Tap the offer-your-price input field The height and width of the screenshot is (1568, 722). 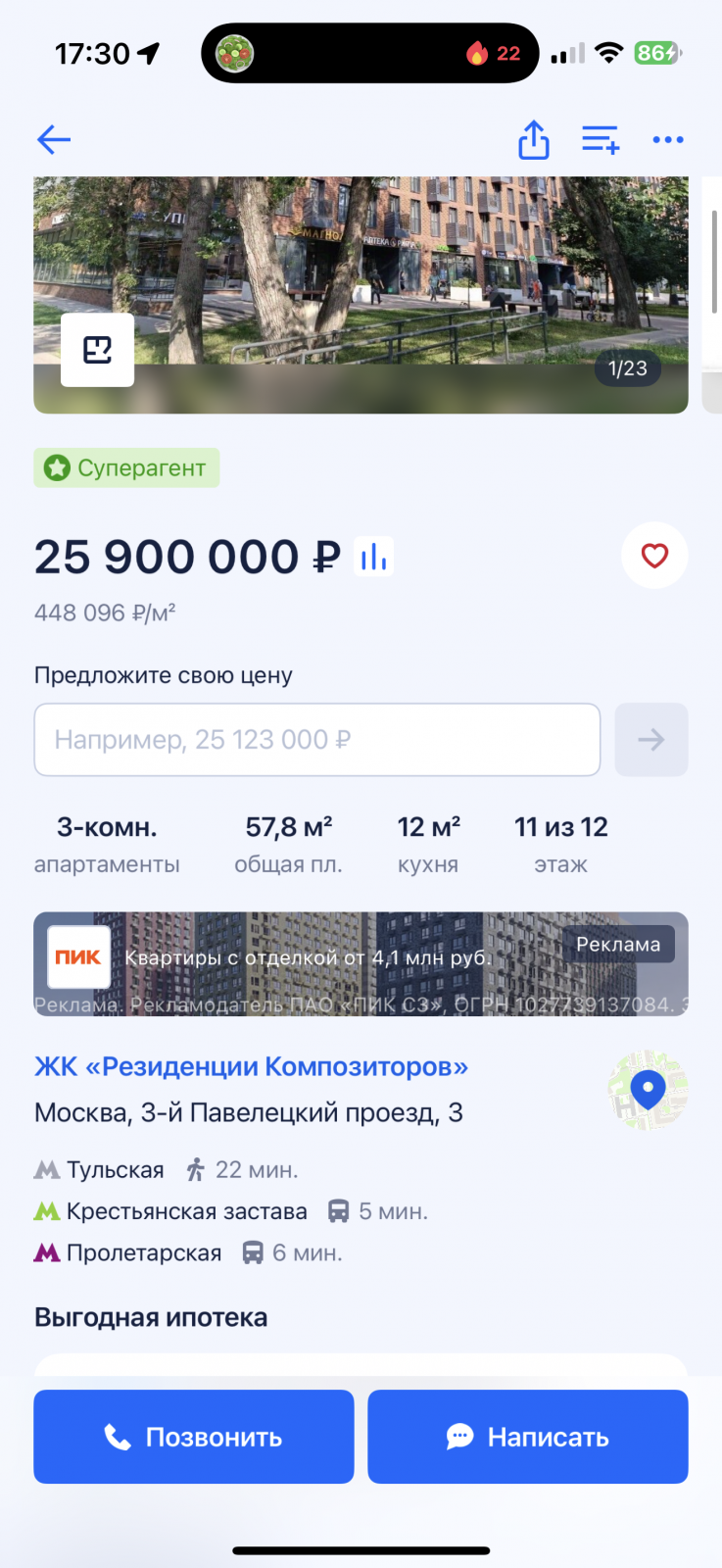click(x=317, y=740)
